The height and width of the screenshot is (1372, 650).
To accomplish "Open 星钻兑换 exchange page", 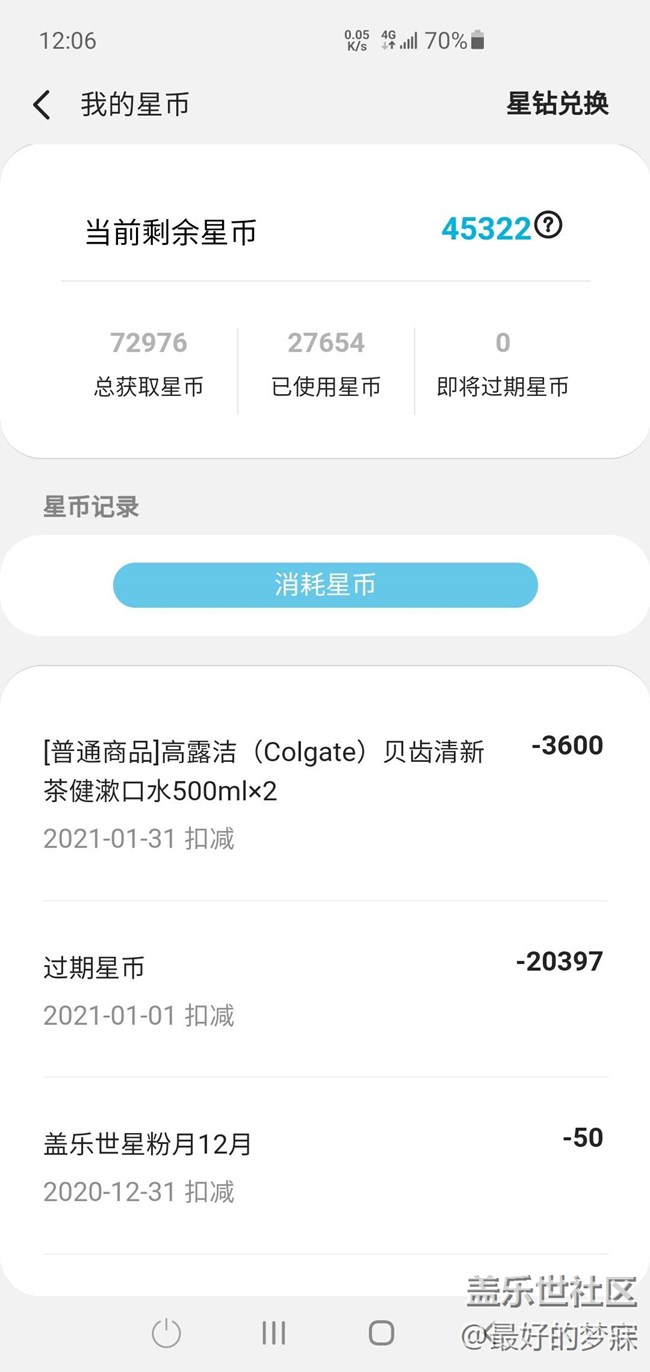I will (x=557, y=104).
